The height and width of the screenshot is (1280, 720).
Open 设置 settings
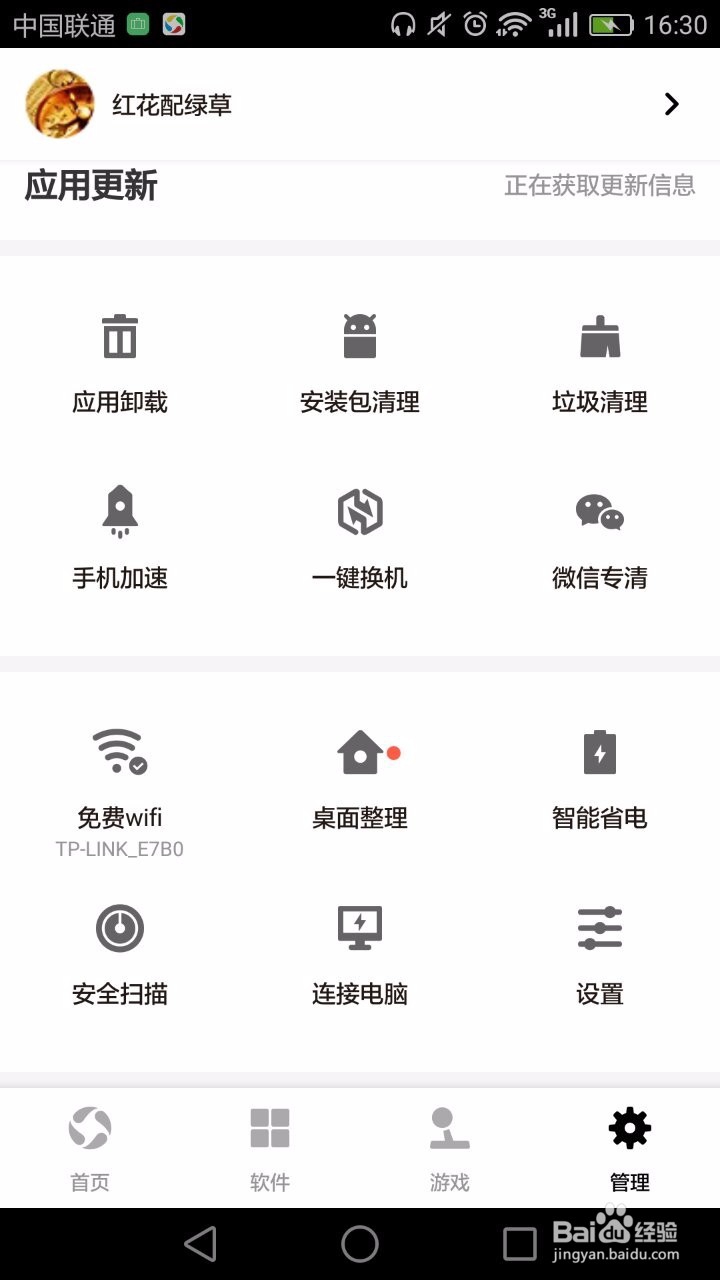click(600, 954)
